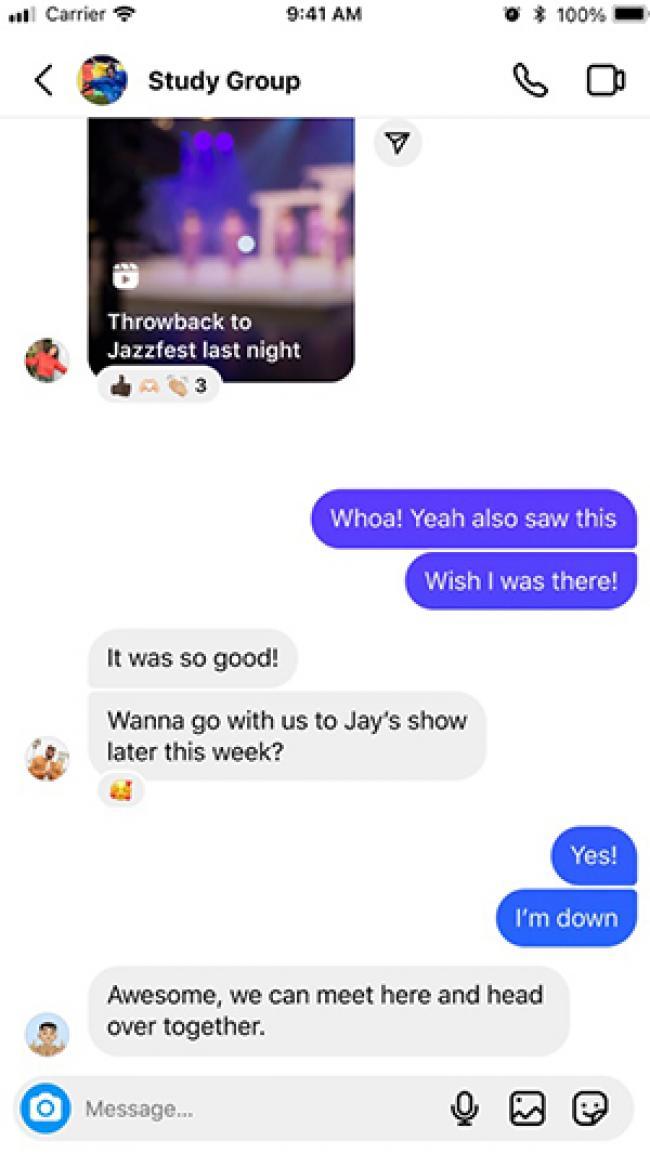Open avatar beside the 'Awesome, we can meet' message
The image size is (650, 1154).
[47, 1034]
